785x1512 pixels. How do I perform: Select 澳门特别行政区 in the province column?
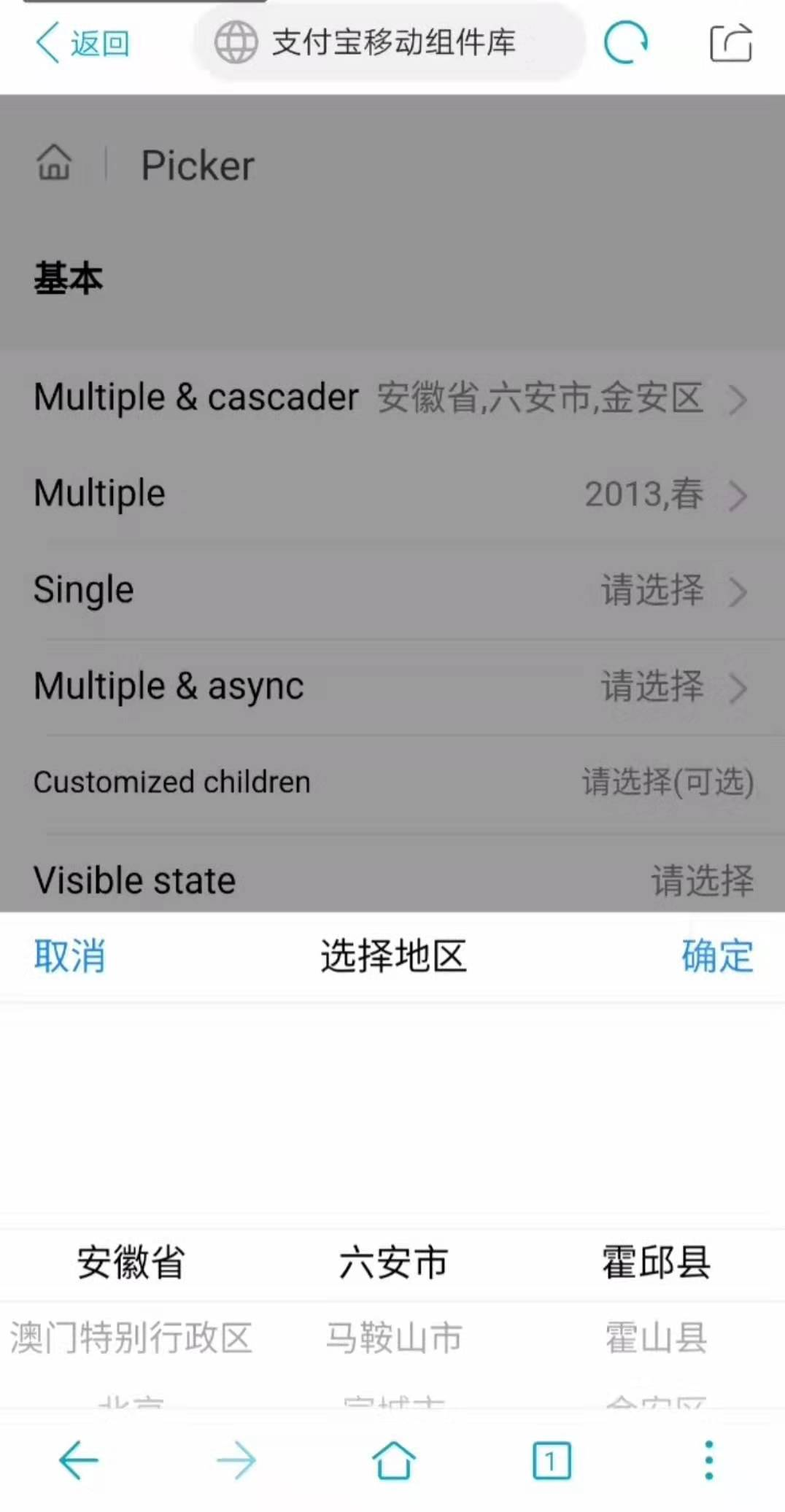coord(131,1337)
